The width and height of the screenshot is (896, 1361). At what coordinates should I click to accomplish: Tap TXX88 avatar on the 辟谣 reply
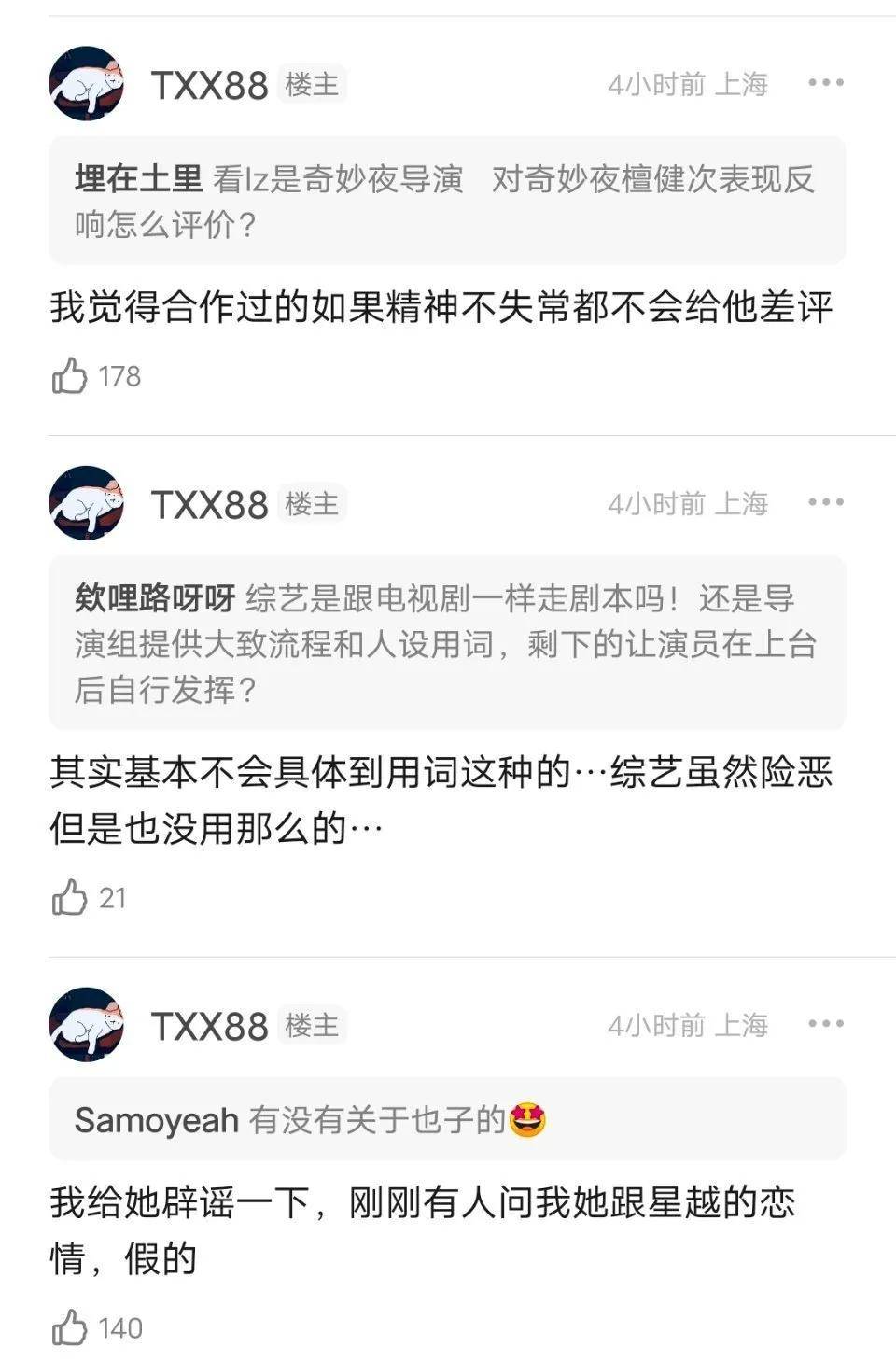(x=87, y=1025)
